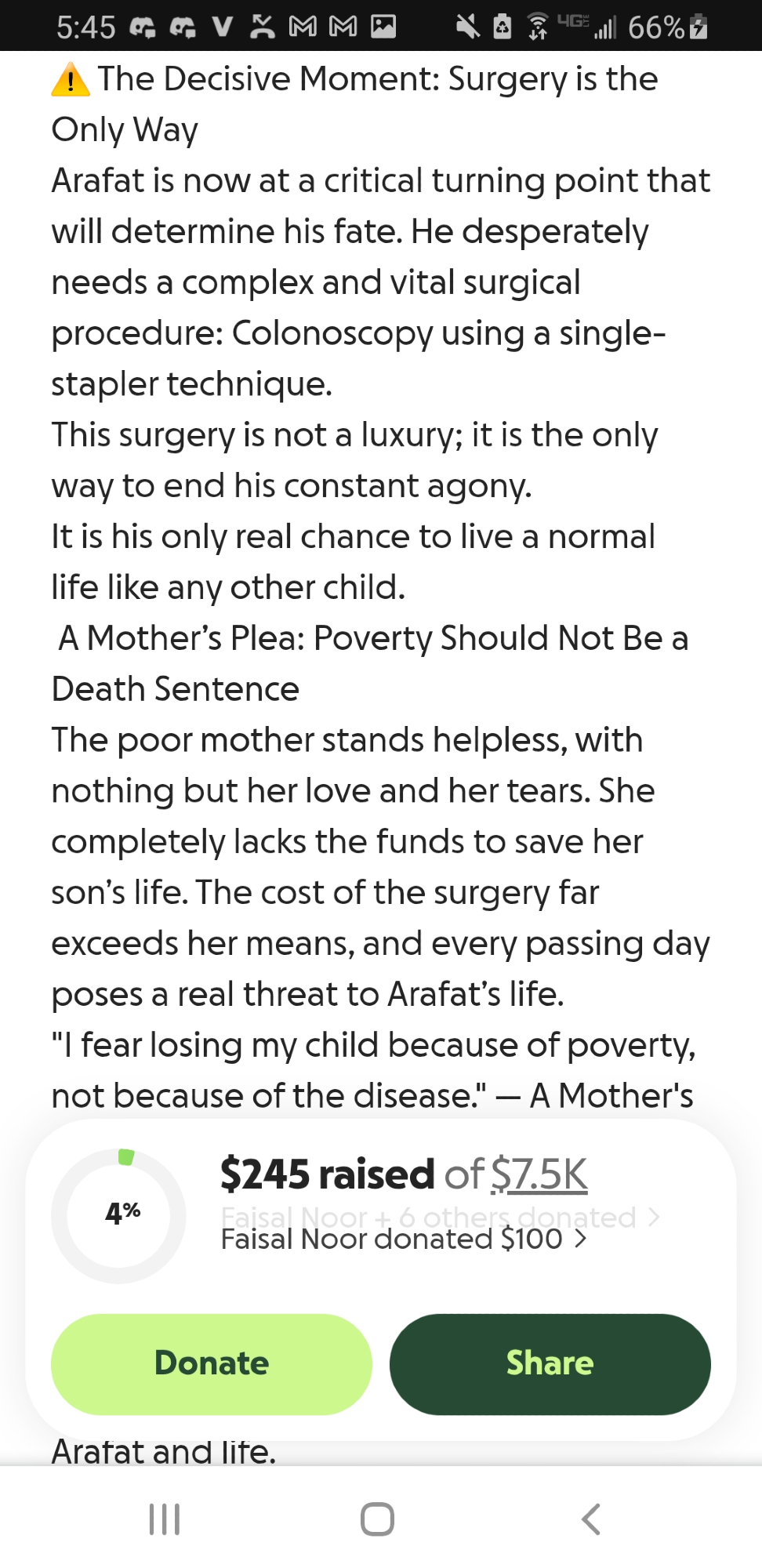Go to the home screen
The height and width of the screenshot is (1568, 762).
click(377, 1519)
